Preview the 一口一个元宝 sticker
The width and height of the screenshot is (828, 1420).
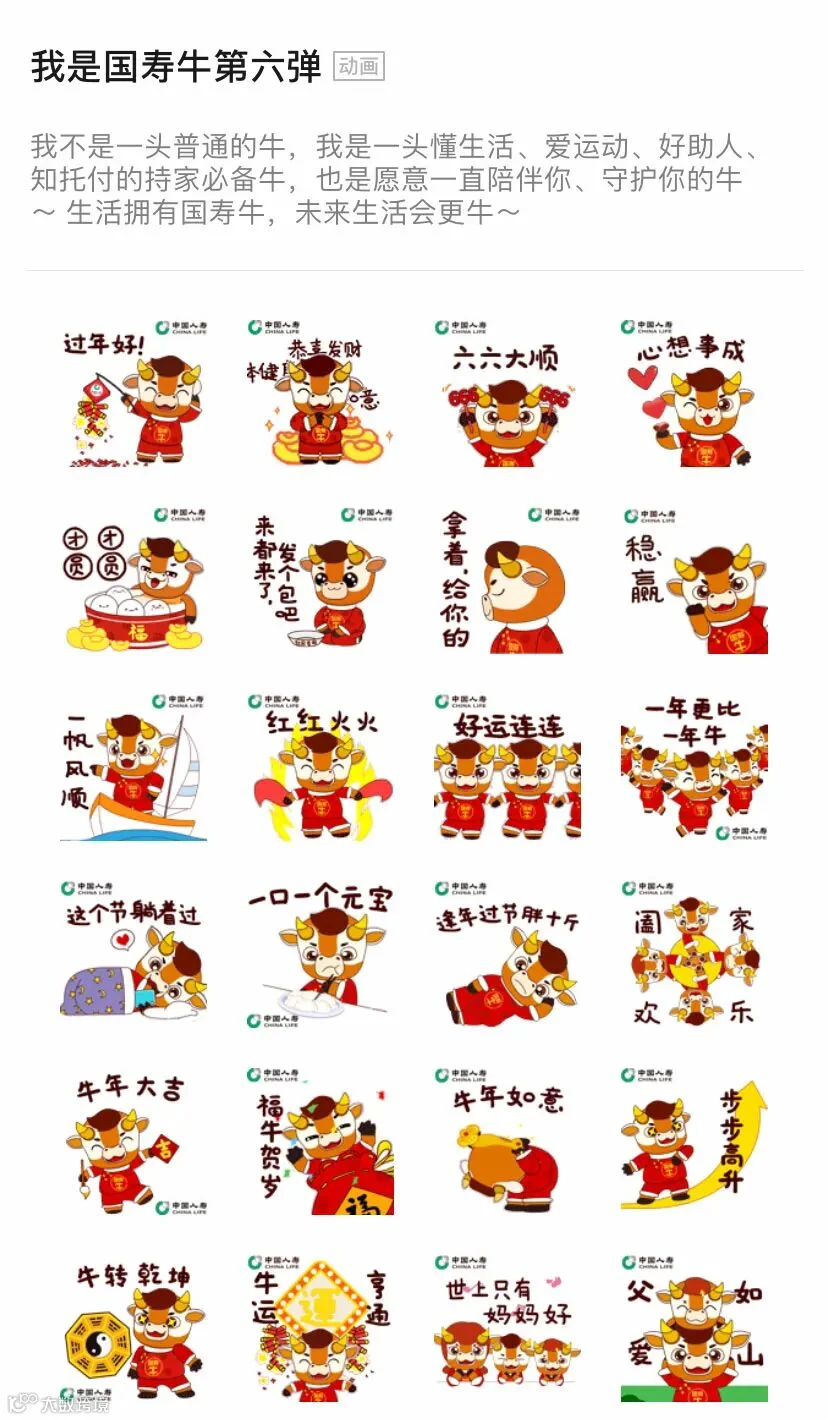320,953
